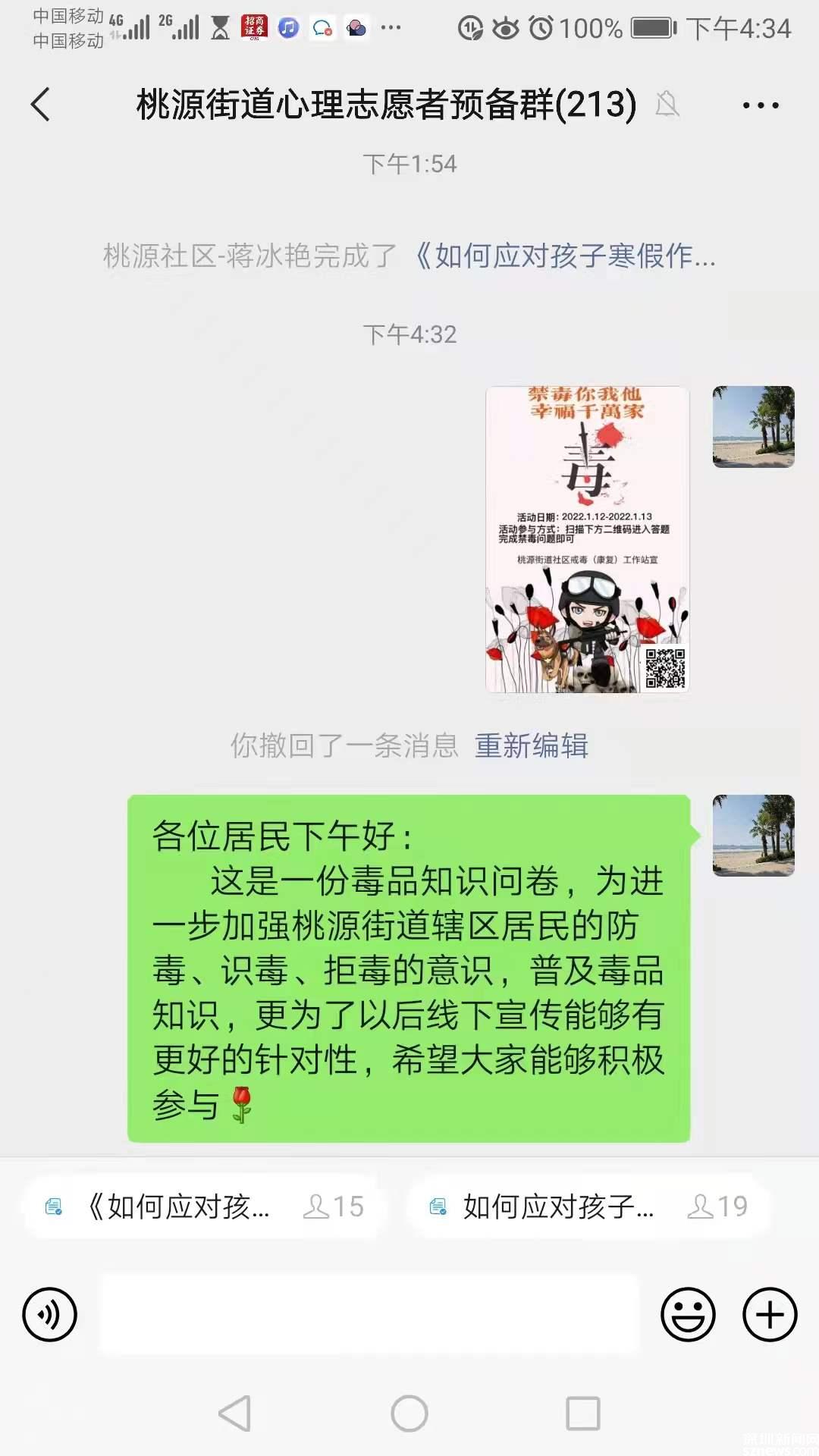Open the 如何应对孩子... chip with 19 participants

(x=588, y=1207)
